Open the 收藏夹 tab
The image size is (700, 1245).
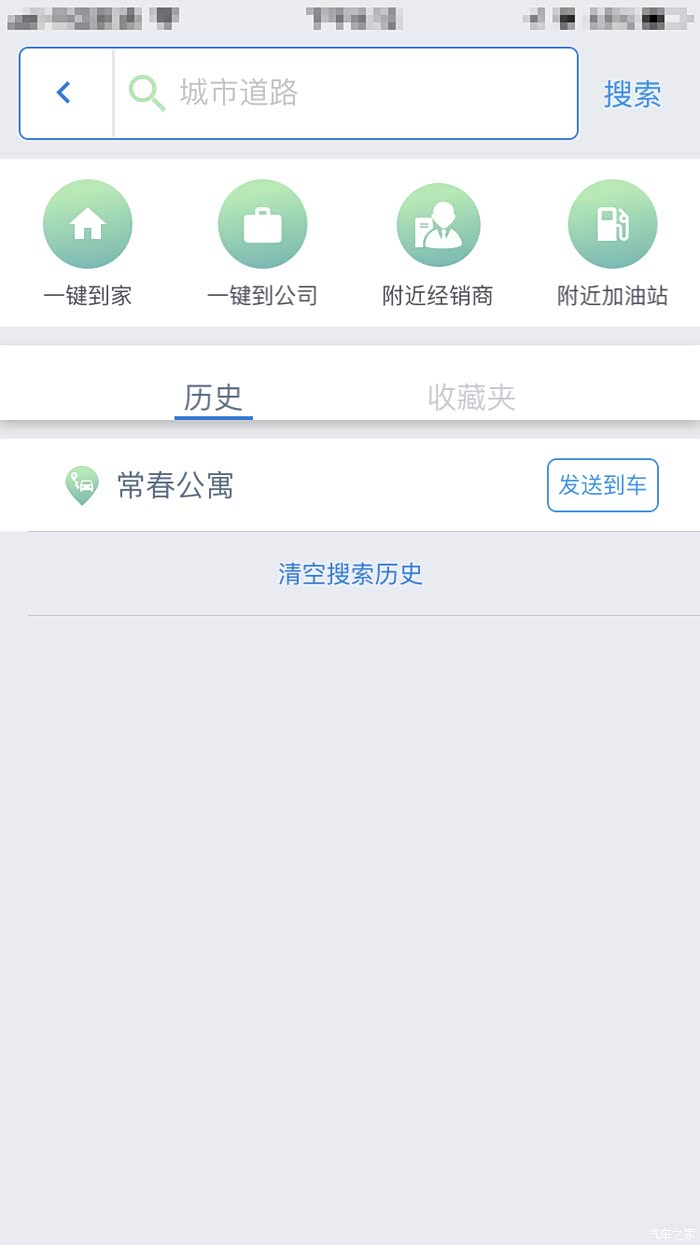(471, 397)
